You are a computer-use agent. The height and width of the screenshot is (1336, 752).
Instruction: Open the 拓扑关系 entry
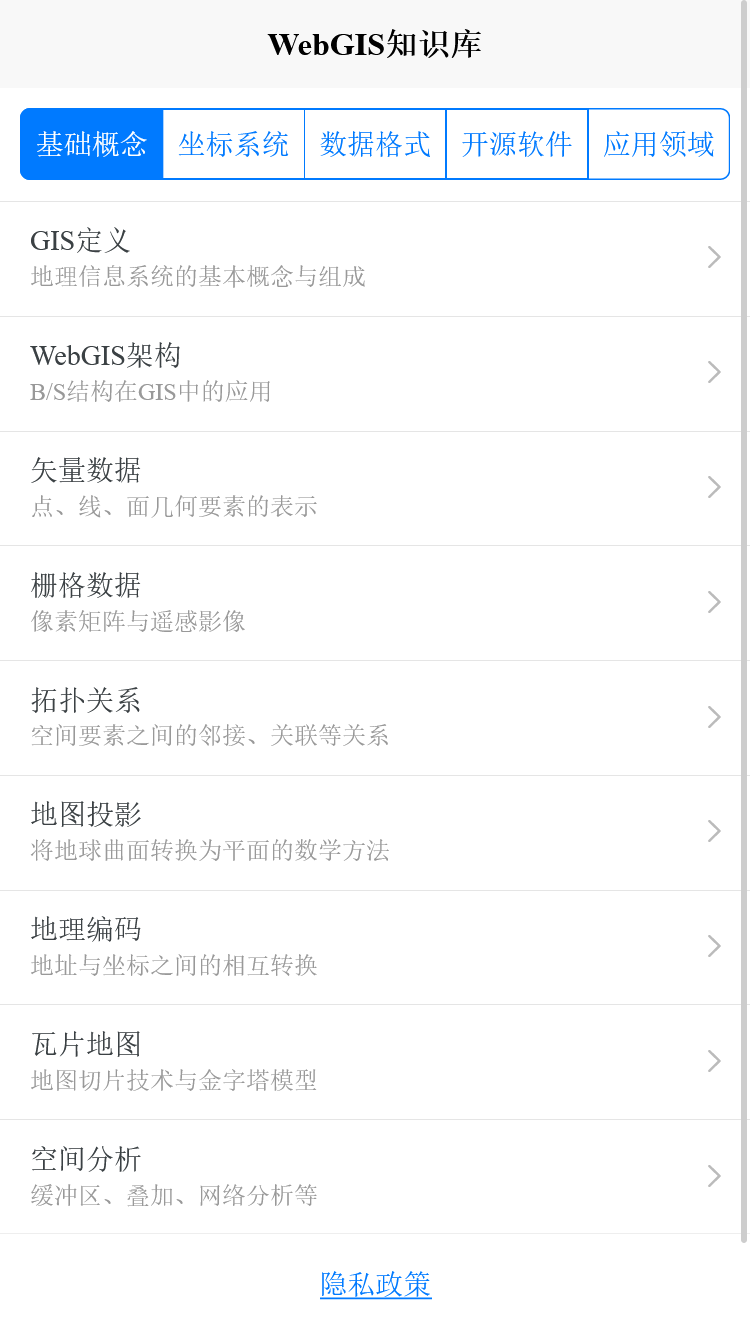point(375,716)
